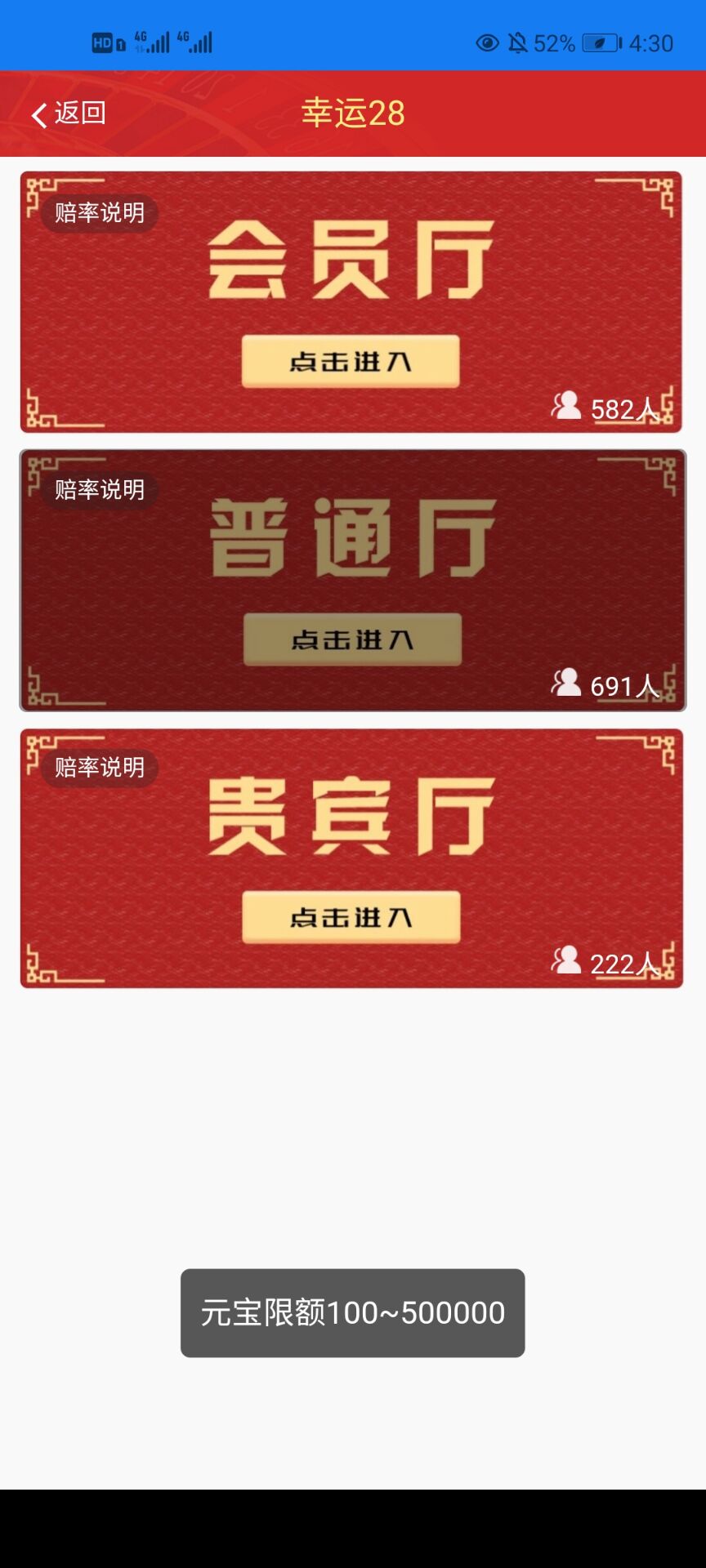Open 赔率说明 on the 会员厅 card
The height and width of the screenshot is (1568, 706).
pos(100,213)
